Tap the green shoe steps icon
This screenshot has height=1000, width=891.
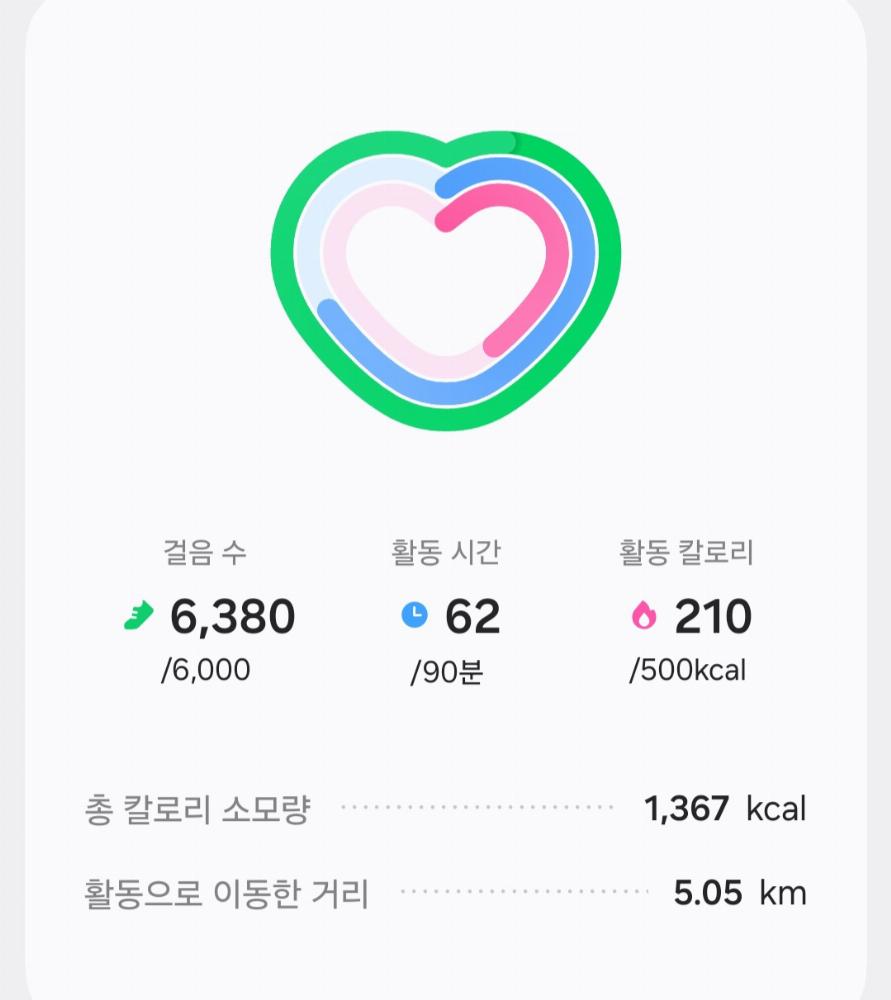[140, 617]
